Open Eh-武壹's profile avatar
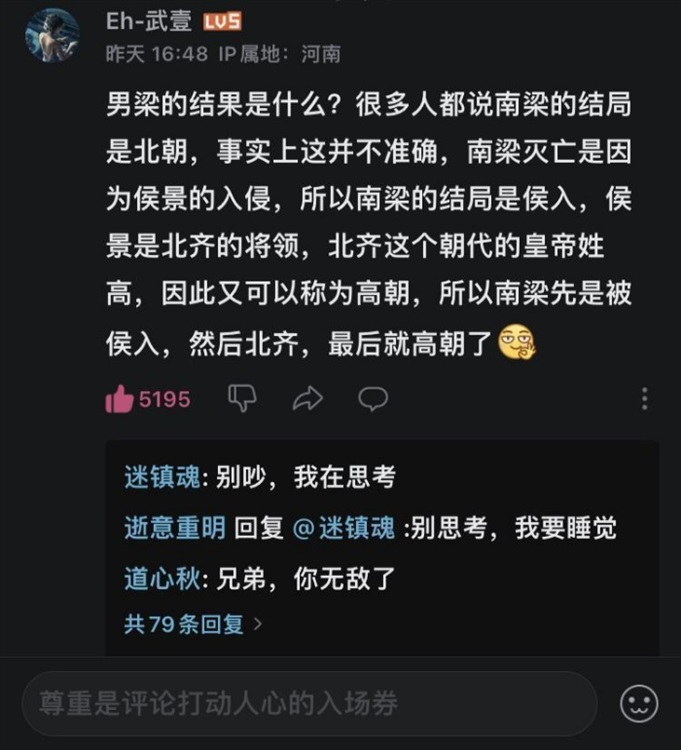681x750 pixels. [x=52, y=34]
